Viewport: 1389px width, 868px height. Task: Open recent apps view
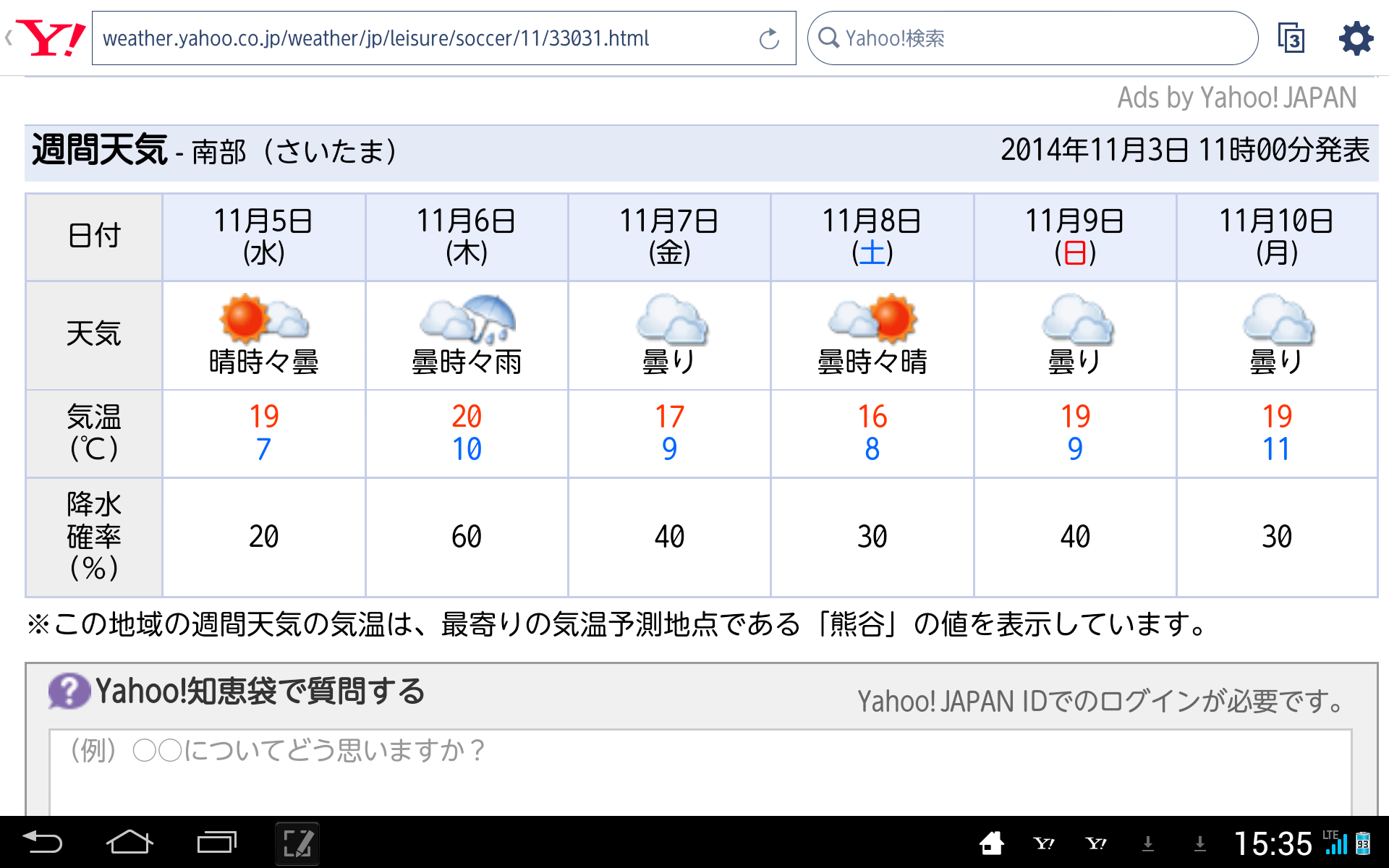click(x=216, y=843)
